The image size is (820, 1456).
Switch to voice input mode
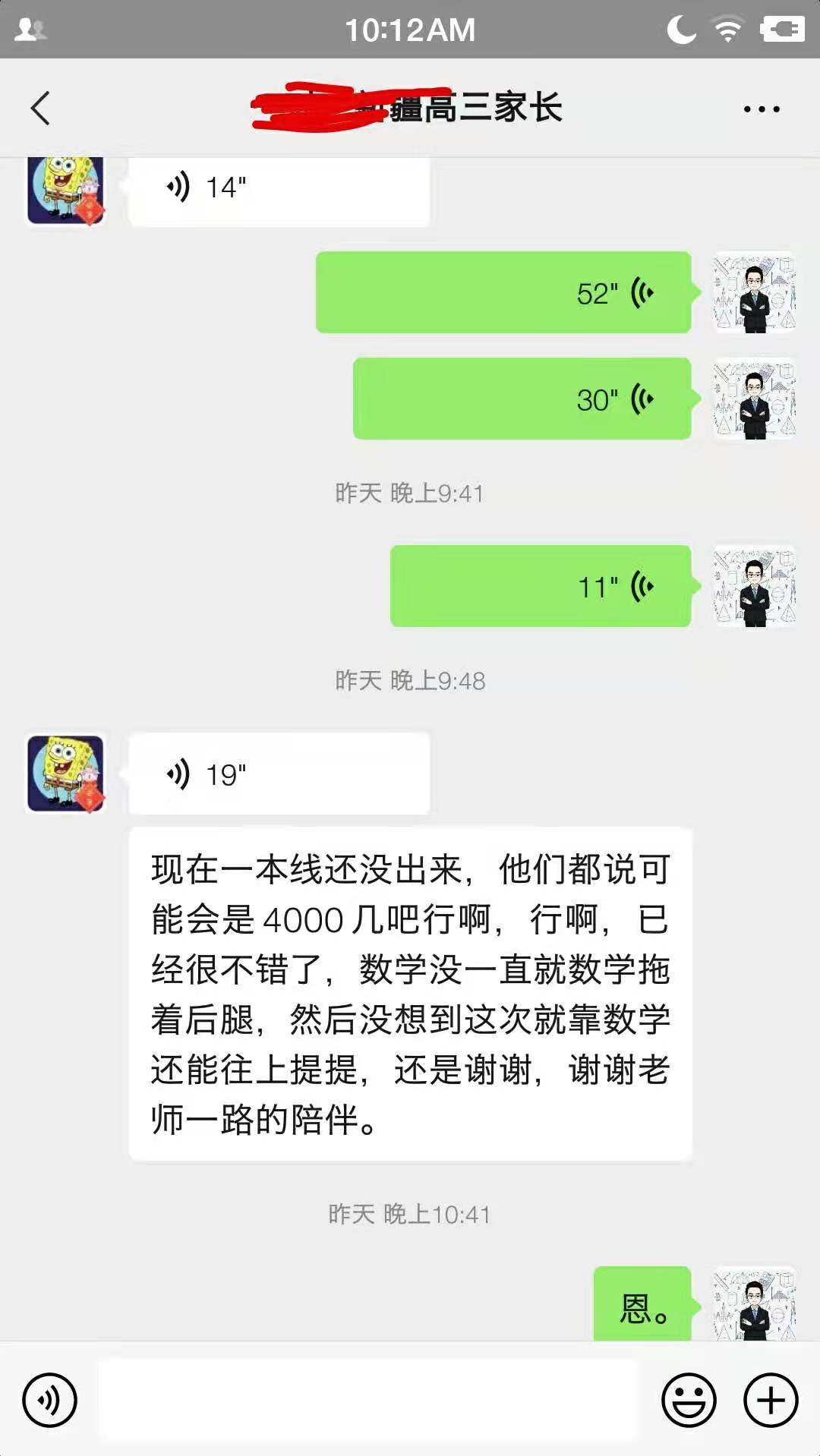(x=50, y=1400)
